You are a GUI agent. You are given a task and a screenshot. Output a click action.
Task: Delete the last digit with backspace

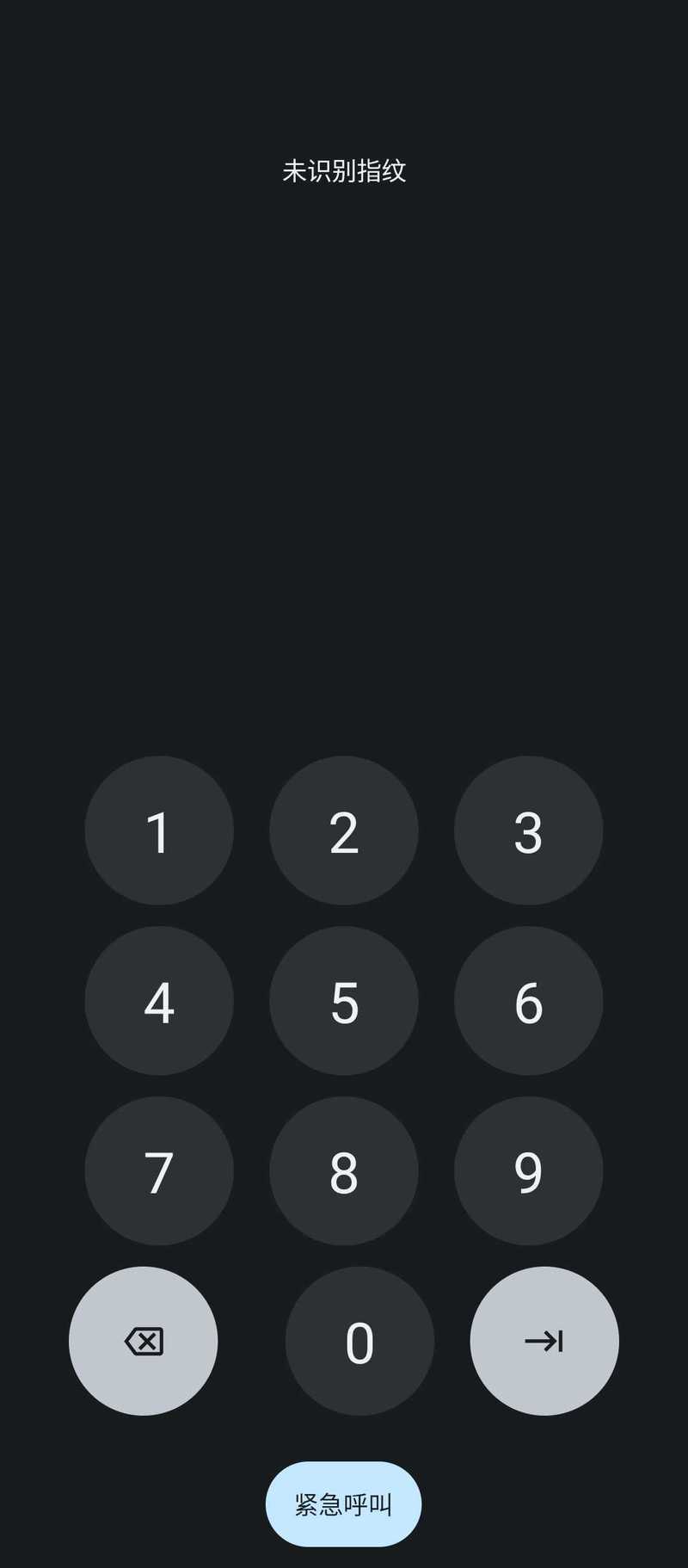point(144,1341)
